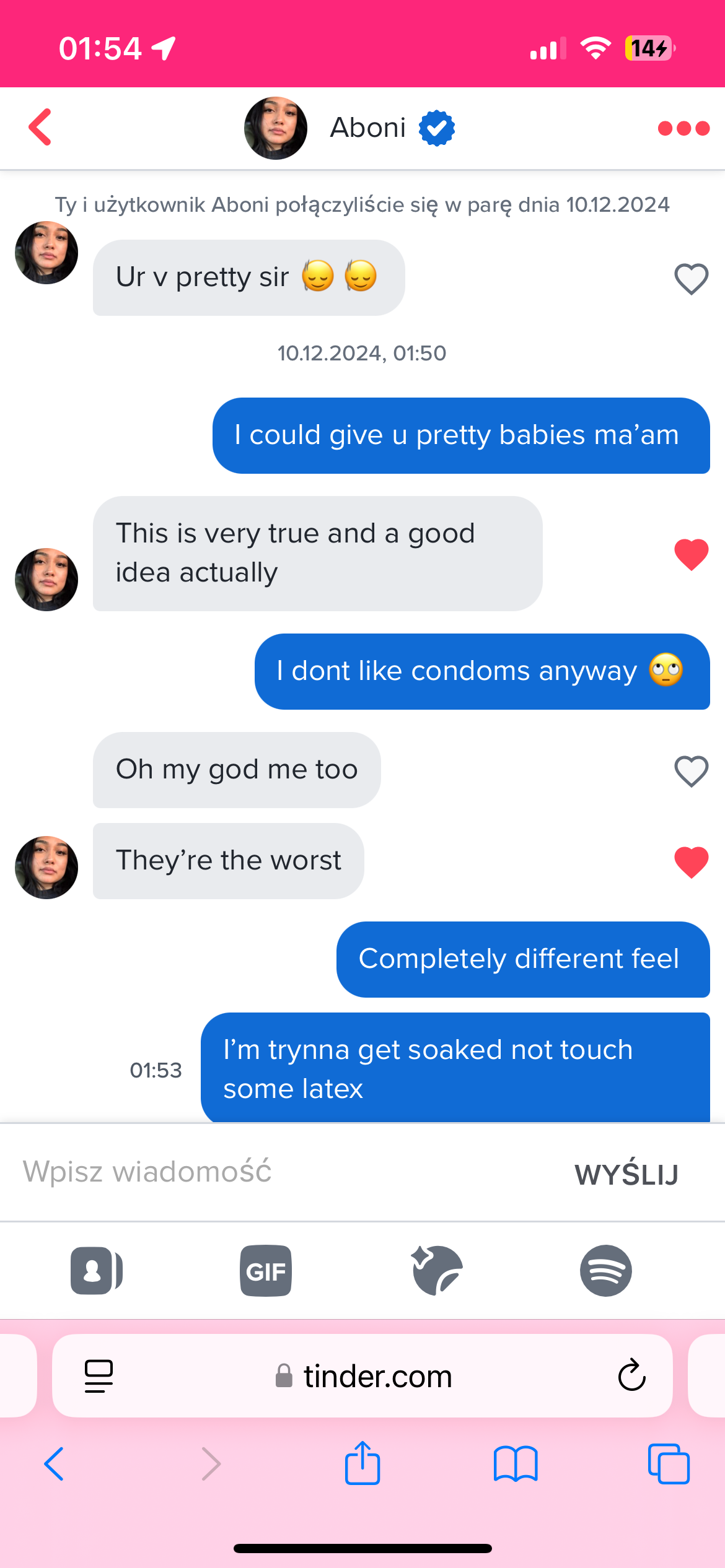The image size is (725, 1568).
Task: Open the contact card sharing icon
Action: coord(96,1271)
